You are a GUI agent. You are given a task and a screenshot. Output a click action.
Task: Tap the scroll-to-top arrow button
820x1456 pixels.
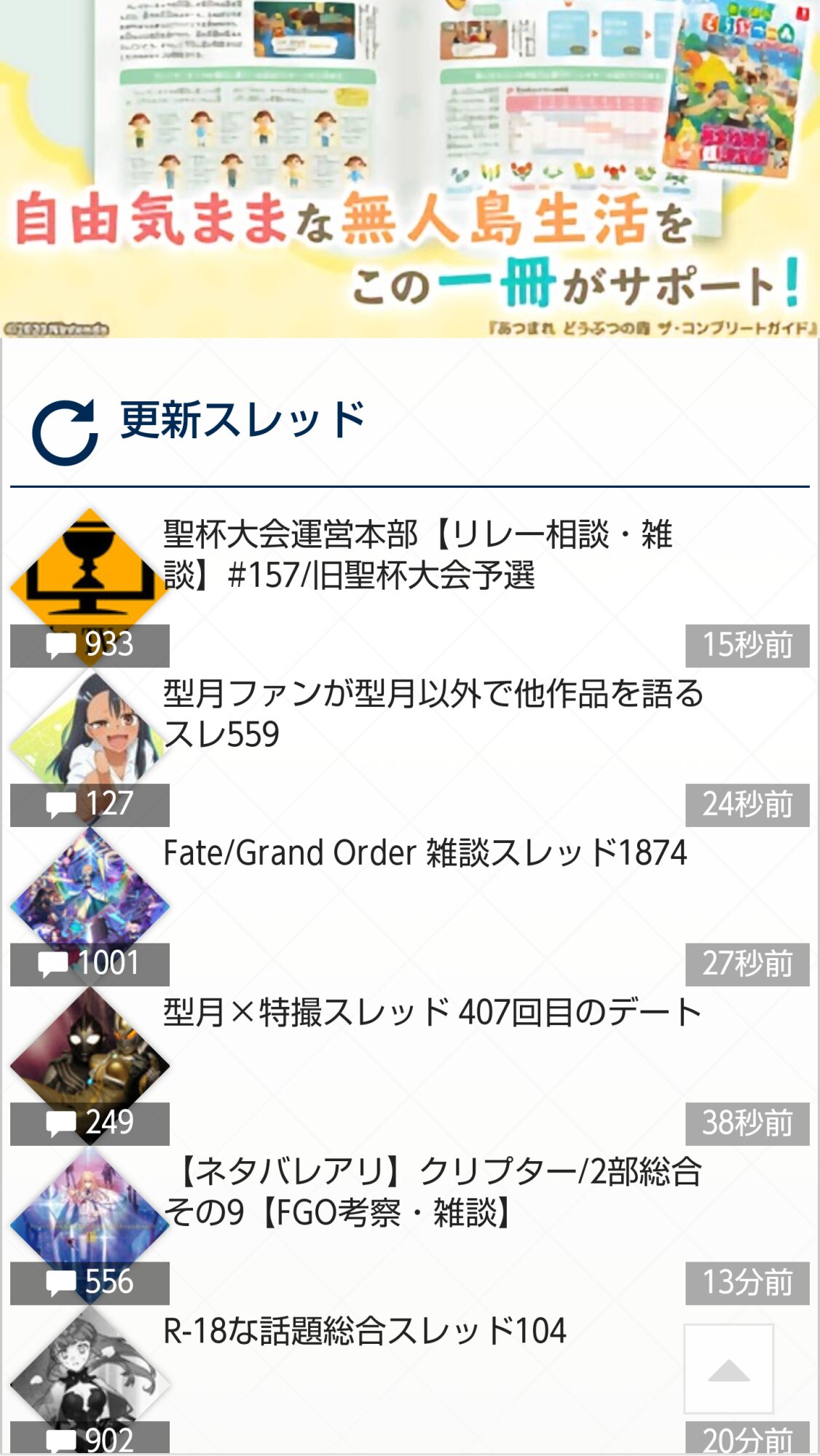point(728,1369)
